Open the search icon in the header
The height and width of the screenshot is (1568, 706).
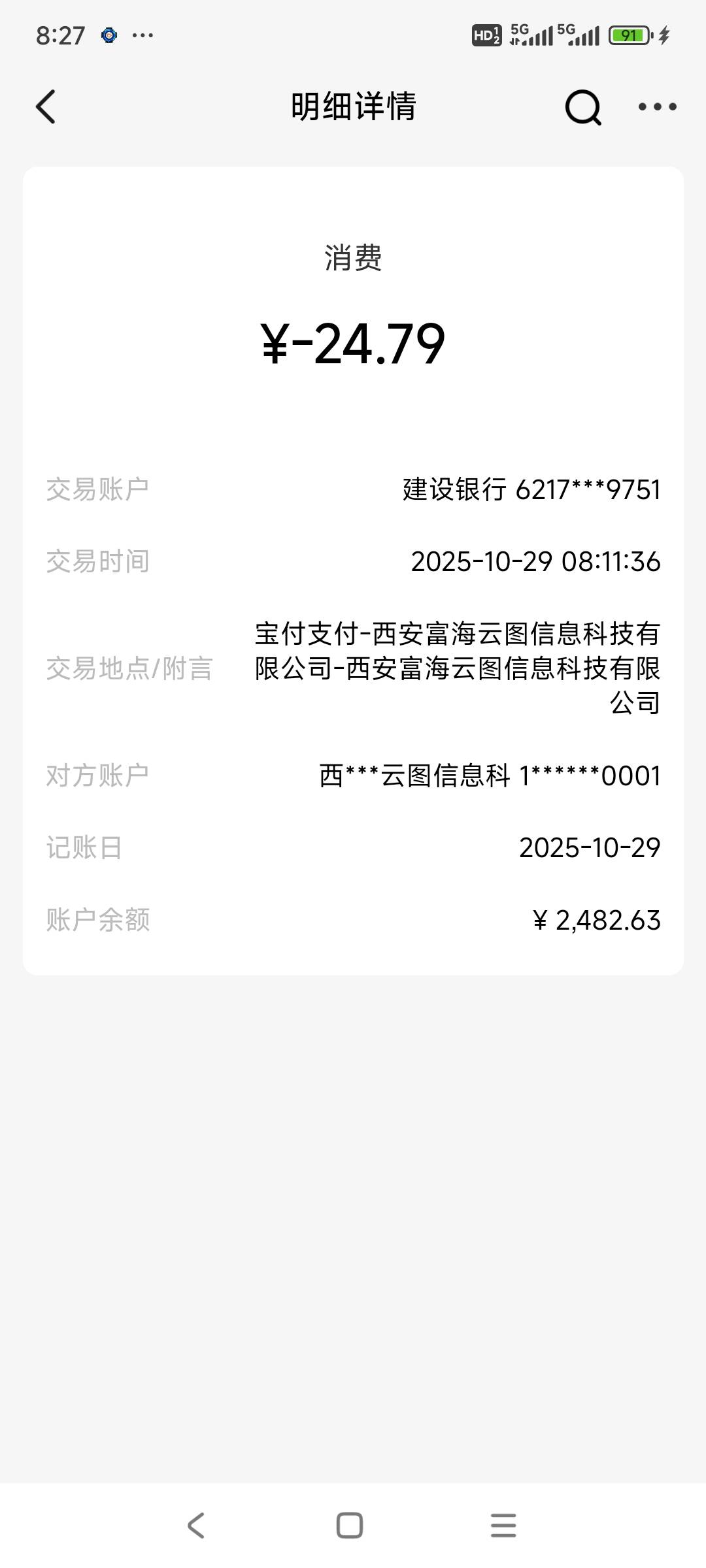point(582,106)
